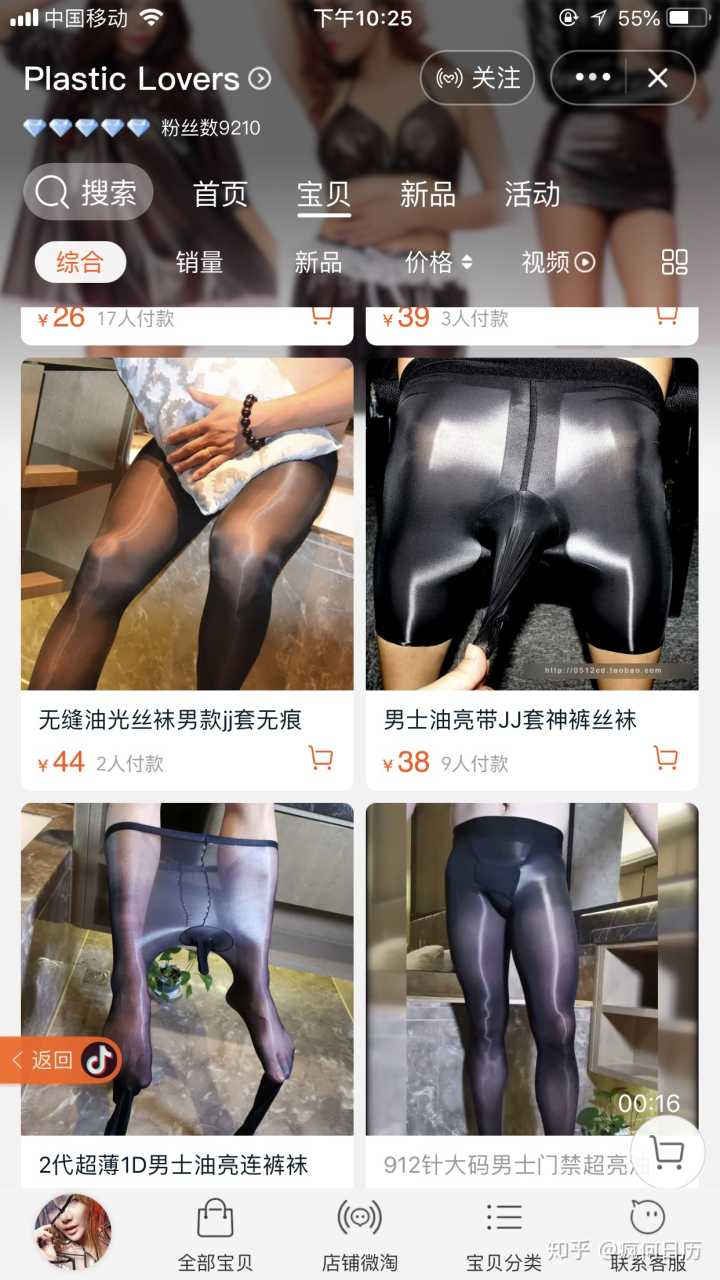Add the ¥38 item to cart
Image resolution: width=720 pixels, height=1280 pixels.
[666, 759]
